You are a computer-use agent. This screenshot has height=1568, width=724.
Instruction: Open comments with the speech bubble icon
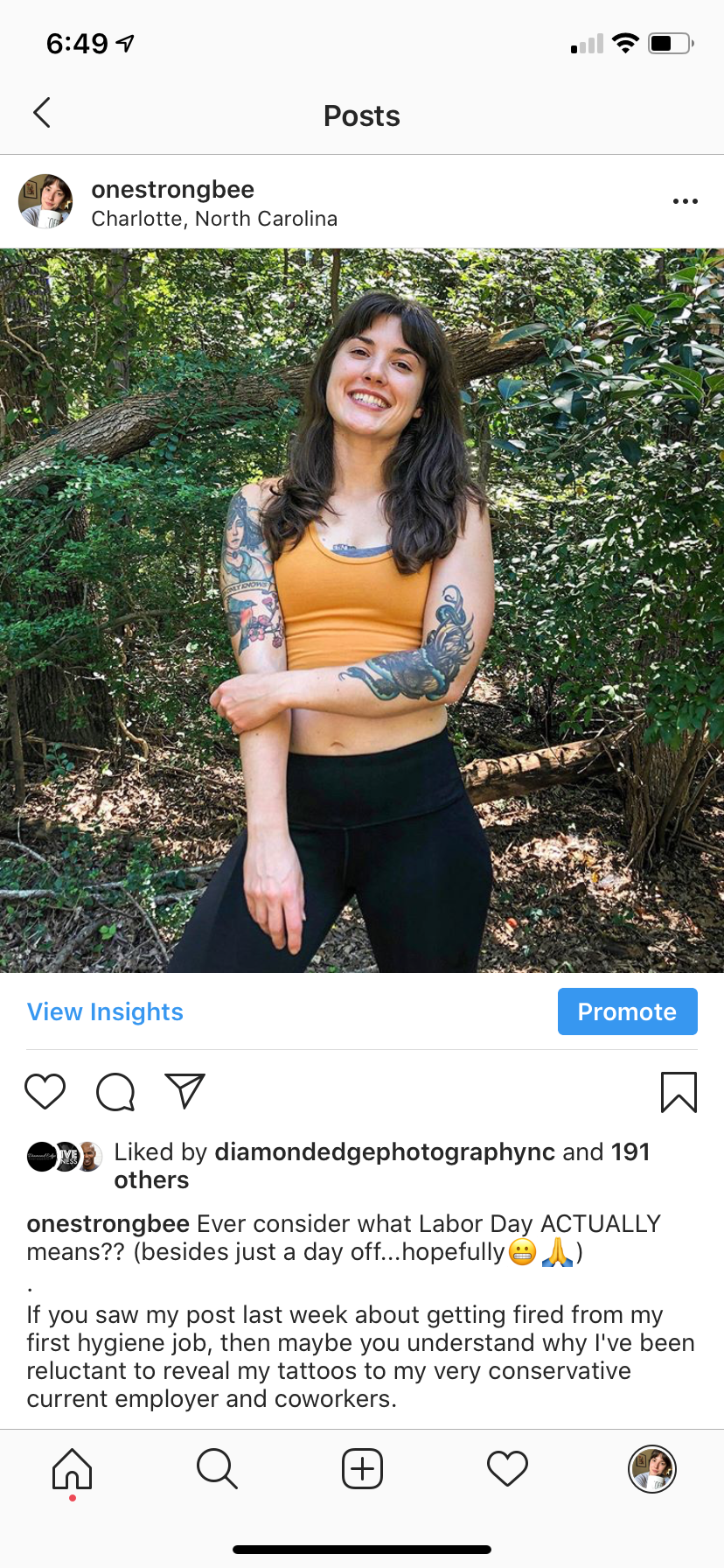tap(115, 1092)
